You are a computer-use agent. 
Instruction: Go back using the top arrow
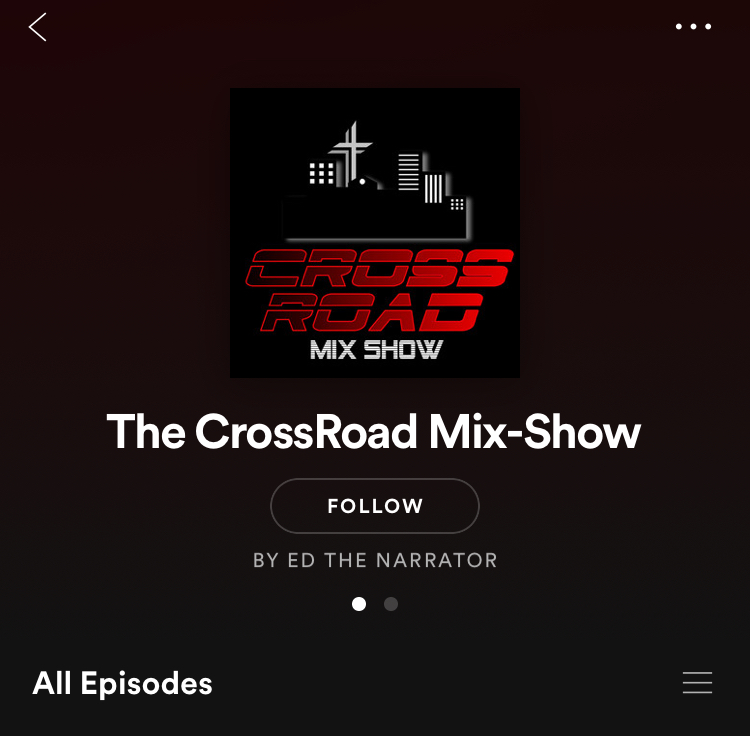(x=38, y=27)
